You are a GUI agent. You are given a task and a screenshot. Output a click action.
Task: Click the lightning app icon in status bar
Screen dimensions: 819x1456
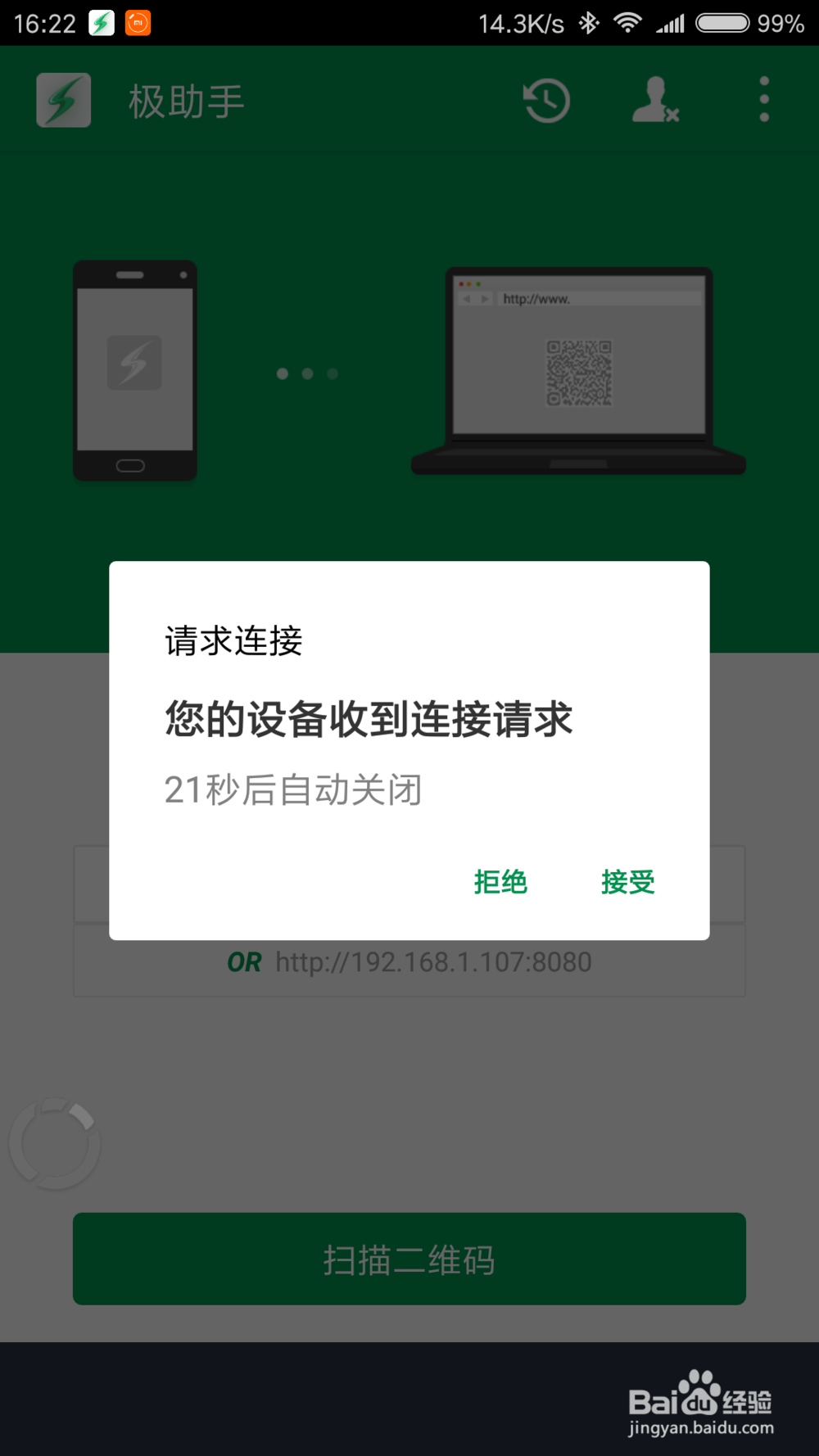[x=99, y=22]
